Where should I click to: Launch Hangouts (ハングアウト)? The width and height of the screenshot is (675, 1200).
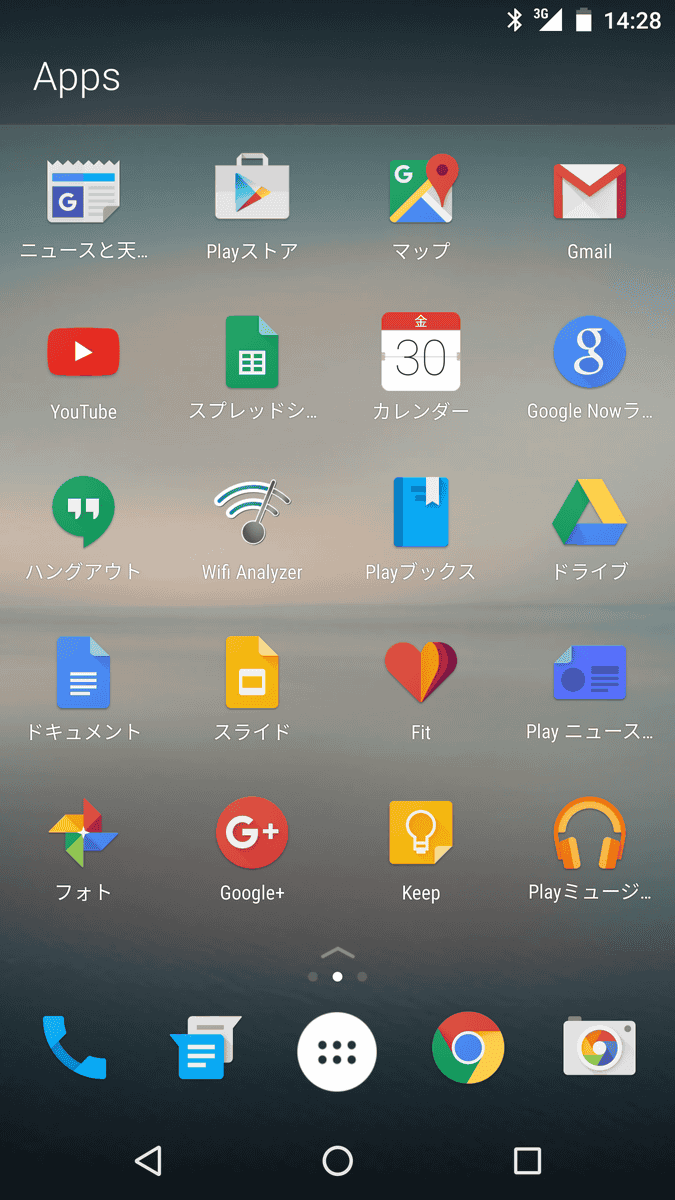[84, 512]
